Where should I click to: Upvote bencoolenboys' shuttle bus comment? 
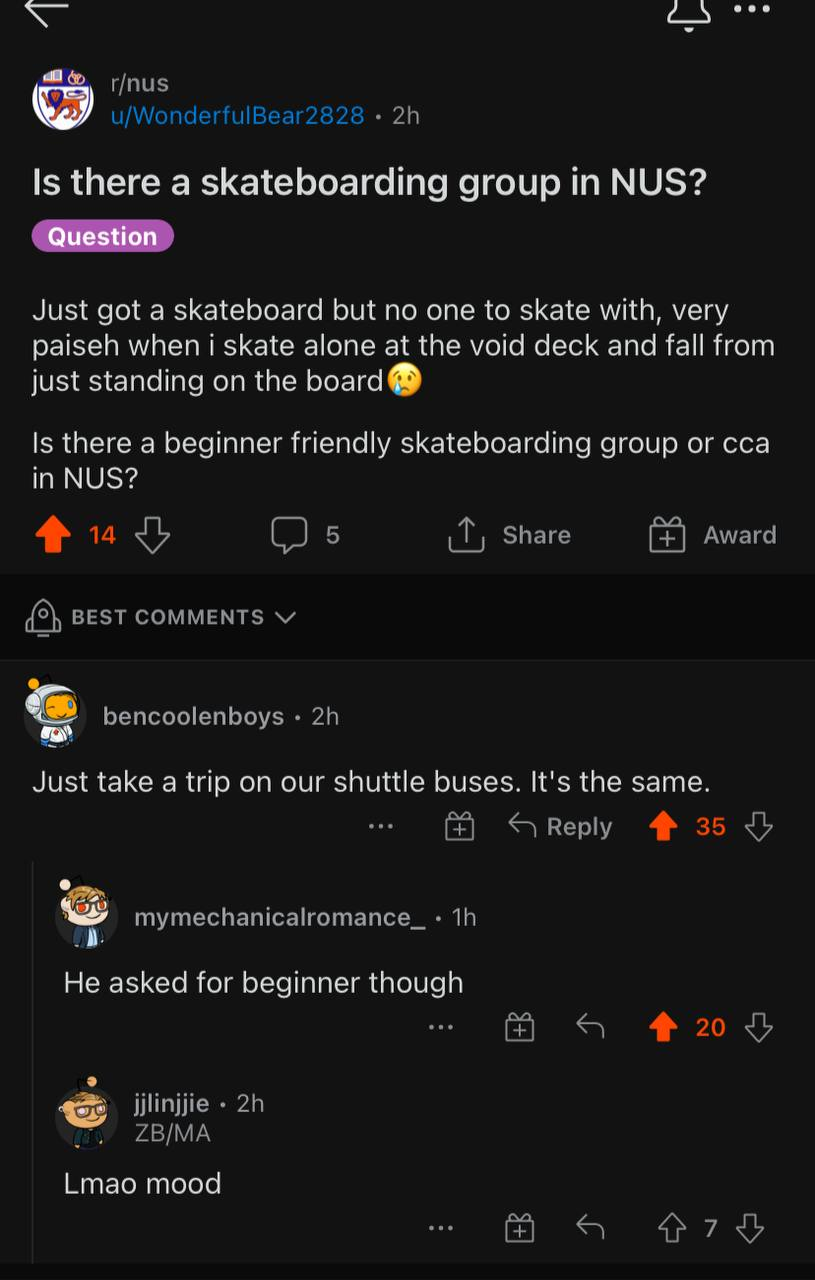click(x=664, y=826)
